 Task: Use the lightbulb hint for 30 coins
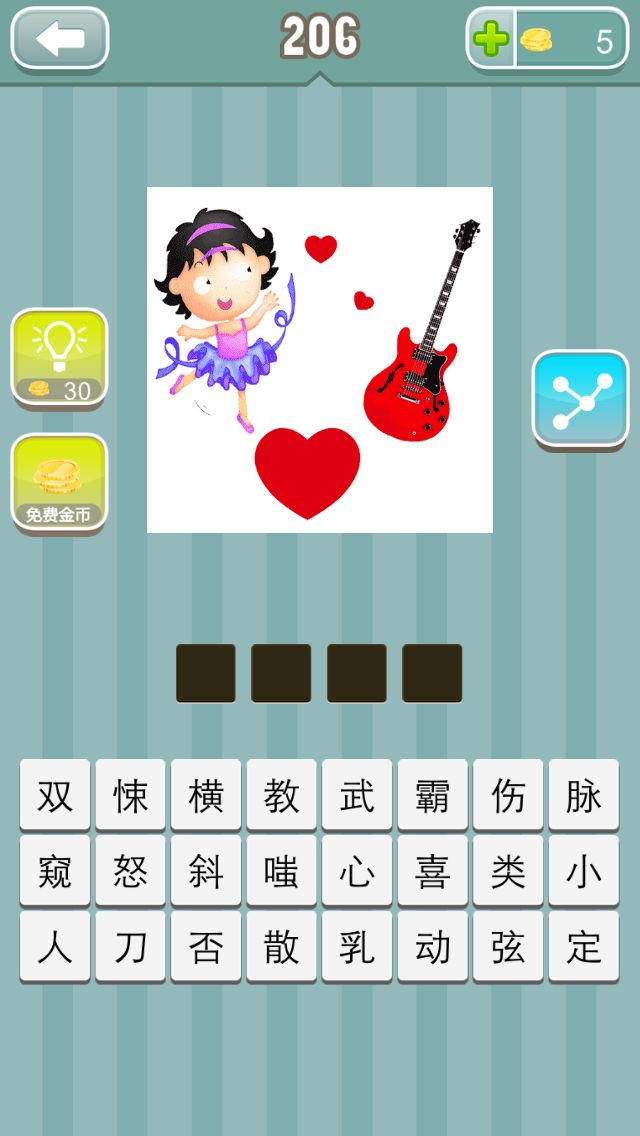[x=59, y=357]
